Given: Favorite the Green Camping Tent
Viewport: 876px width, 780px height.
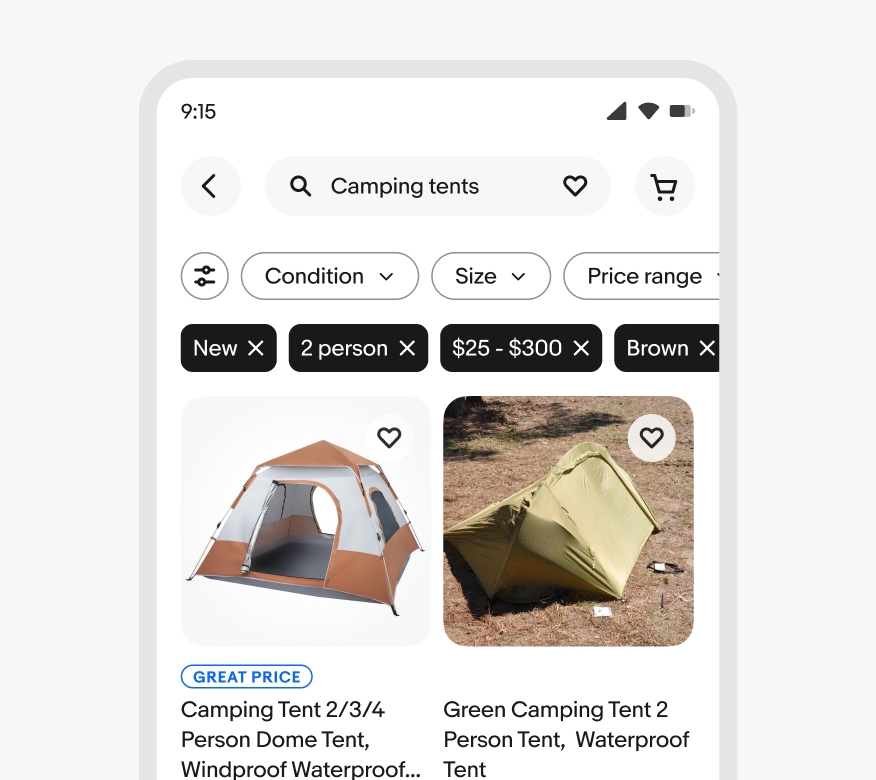Looking at the screenshot, I should (x=652, y=437).
